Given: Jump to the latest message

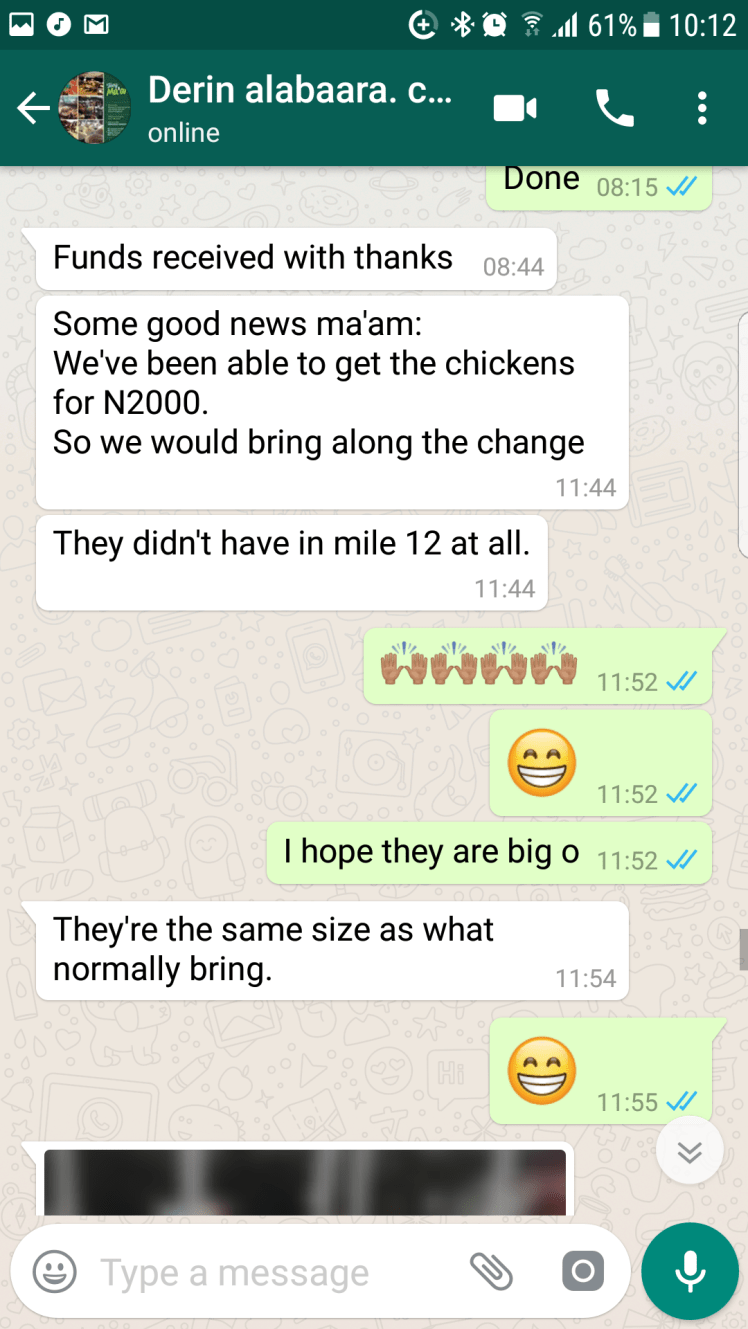Looking at the screenshot, I should coord(689,1151).
